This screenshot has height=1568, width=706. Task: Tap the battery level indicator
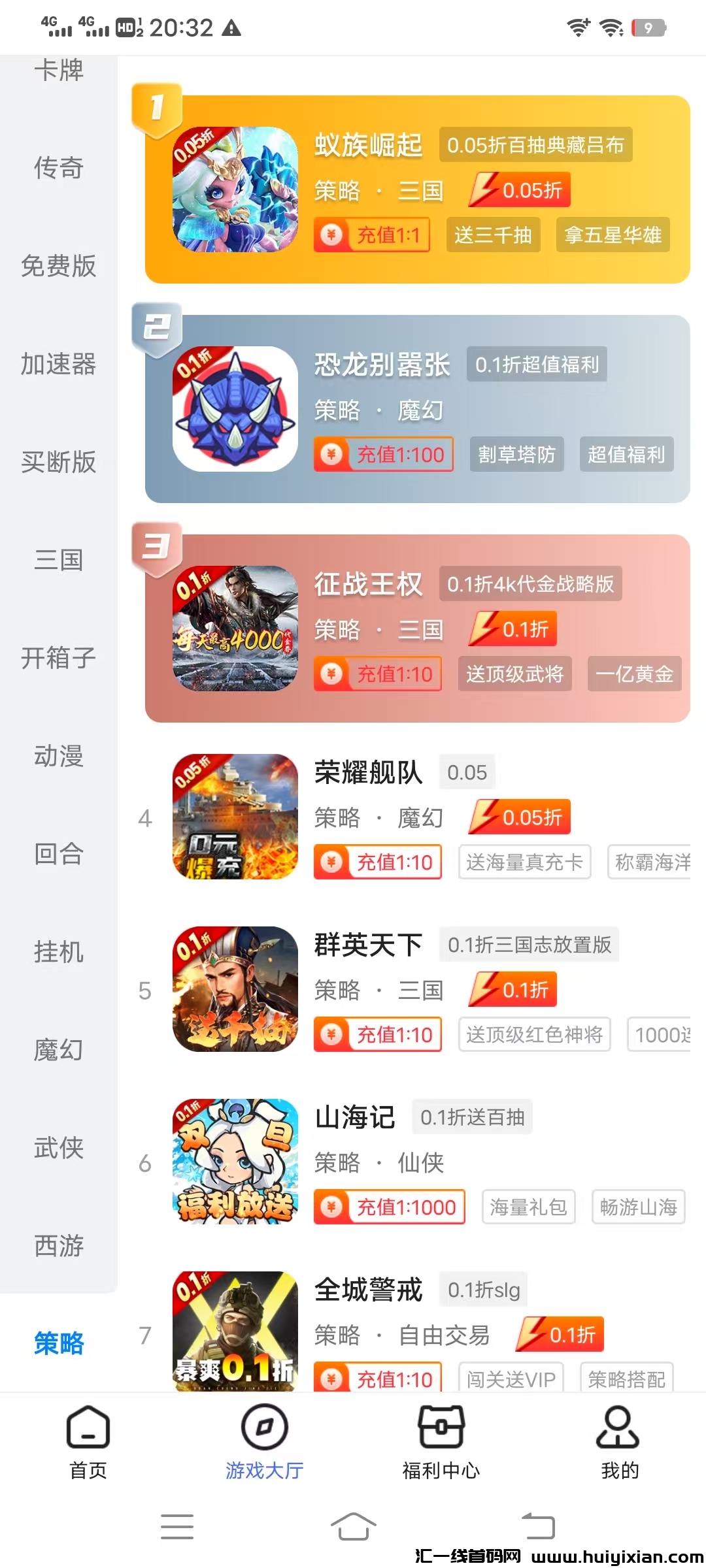(x=649, y=27)
